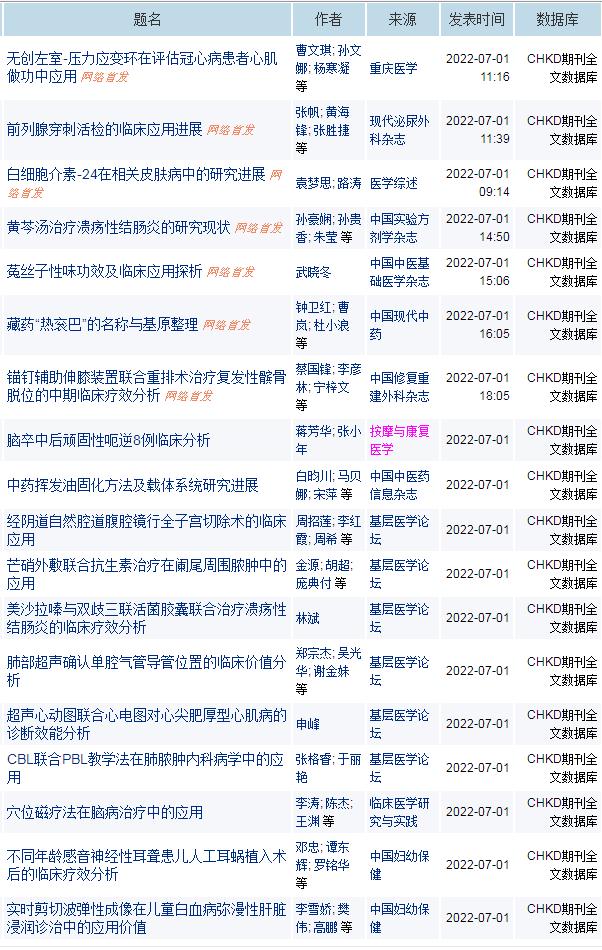
Task: Open author 武晓冬's page
Action: (315, 272)
